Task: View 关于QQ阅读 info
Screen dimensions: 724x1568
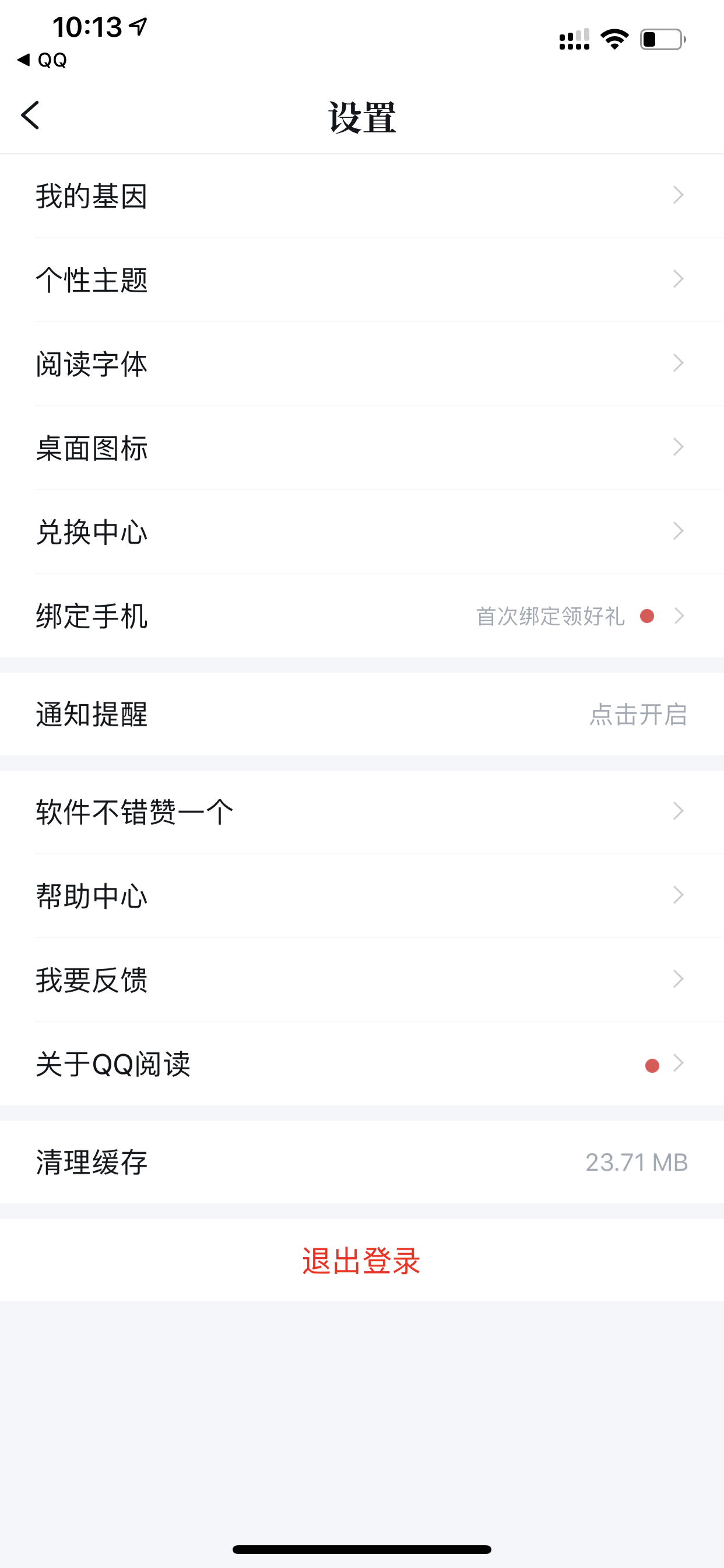Action: [x=362, y=1064]
